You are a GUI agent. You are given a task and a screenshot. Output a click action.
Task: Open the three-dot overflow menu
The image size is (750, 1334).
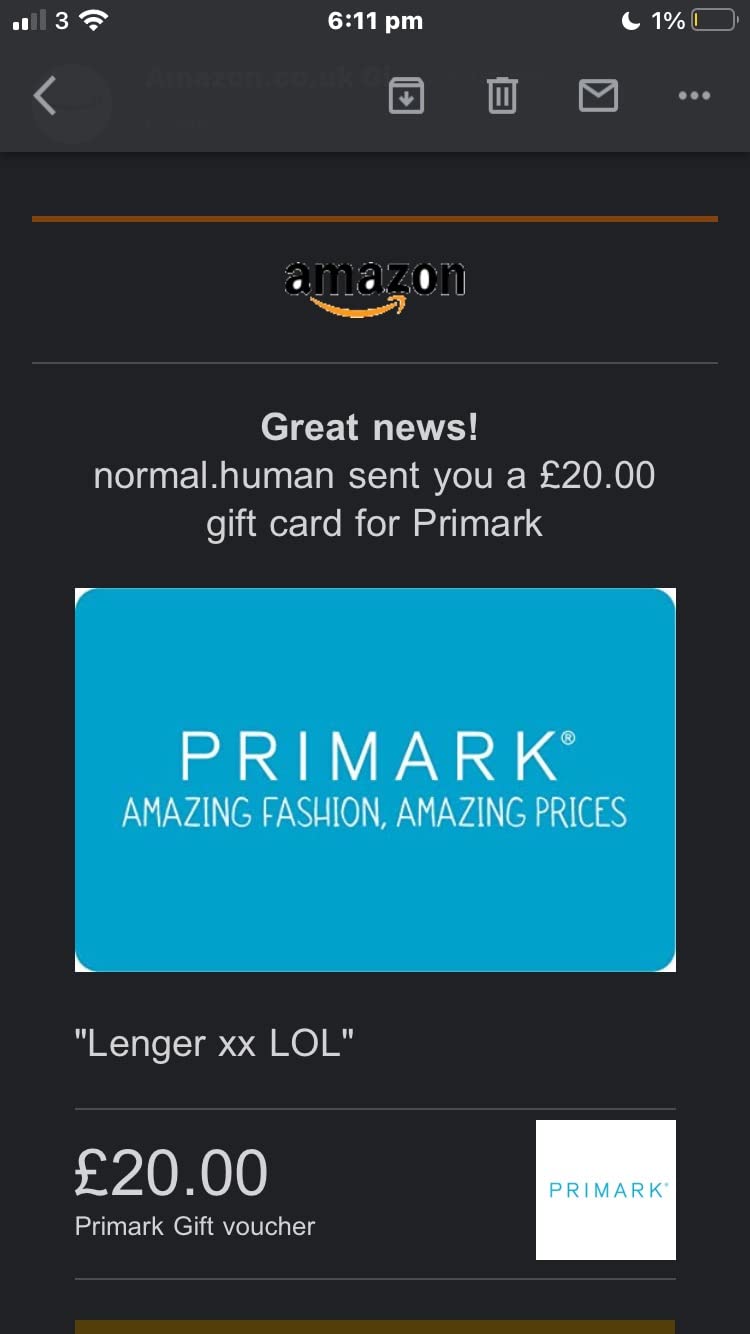click(694, 96)
